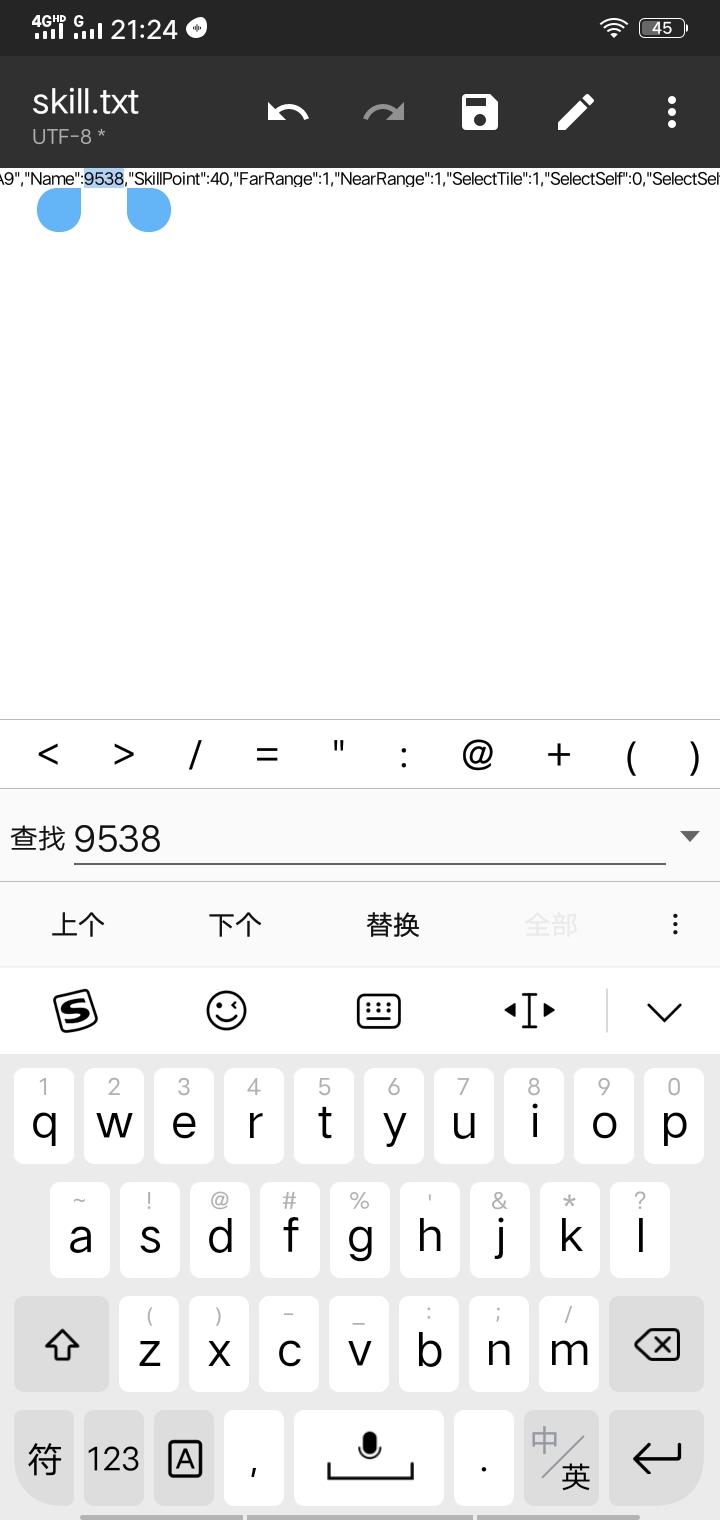Open the Sogou input method panel
This screenshot has width=720, height=1520.
point(75,1010)
